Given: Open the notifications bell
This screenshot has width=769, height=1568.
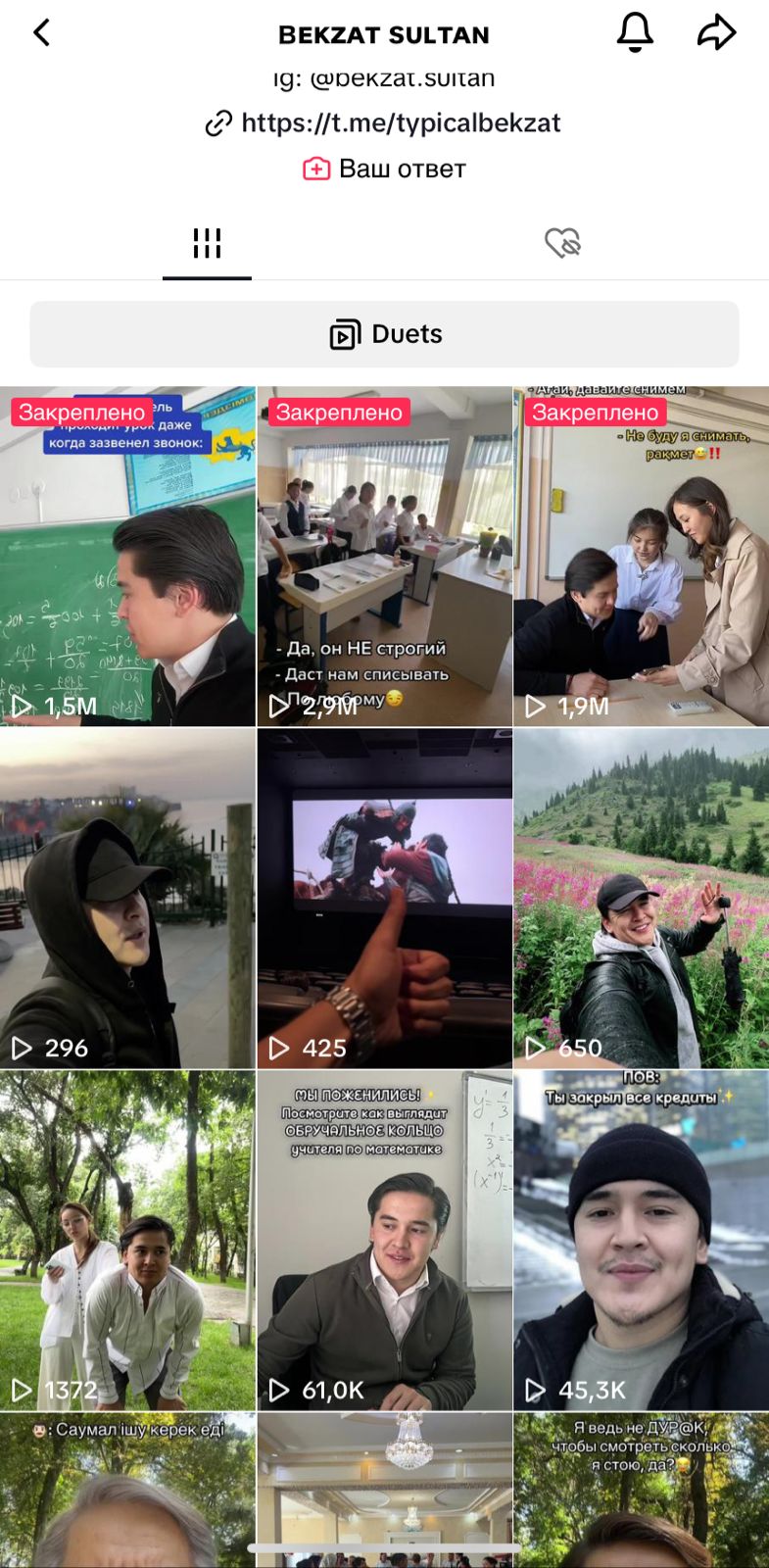Looking at the screenshot, I should point(635,32).
